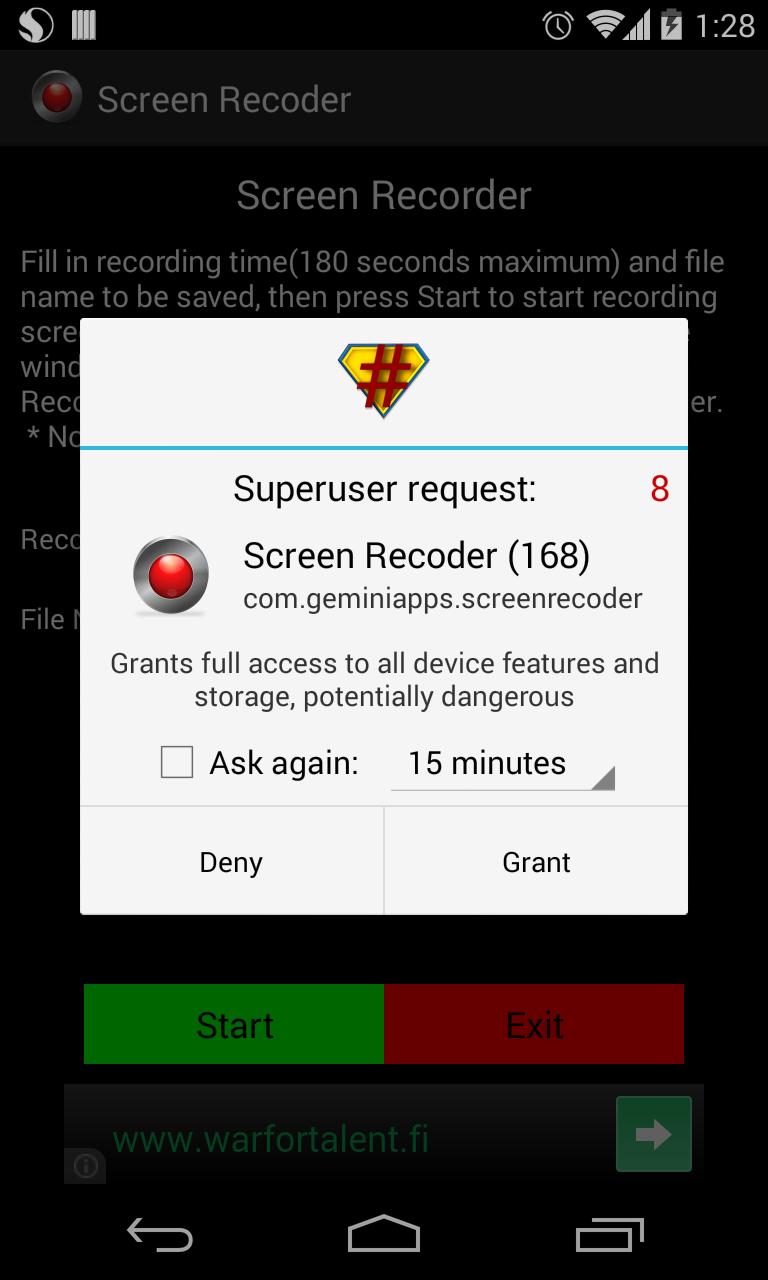Tap the alarm clock icon in the status bar
Viewport: 768px width, 1280px height.
coord(557,23)
